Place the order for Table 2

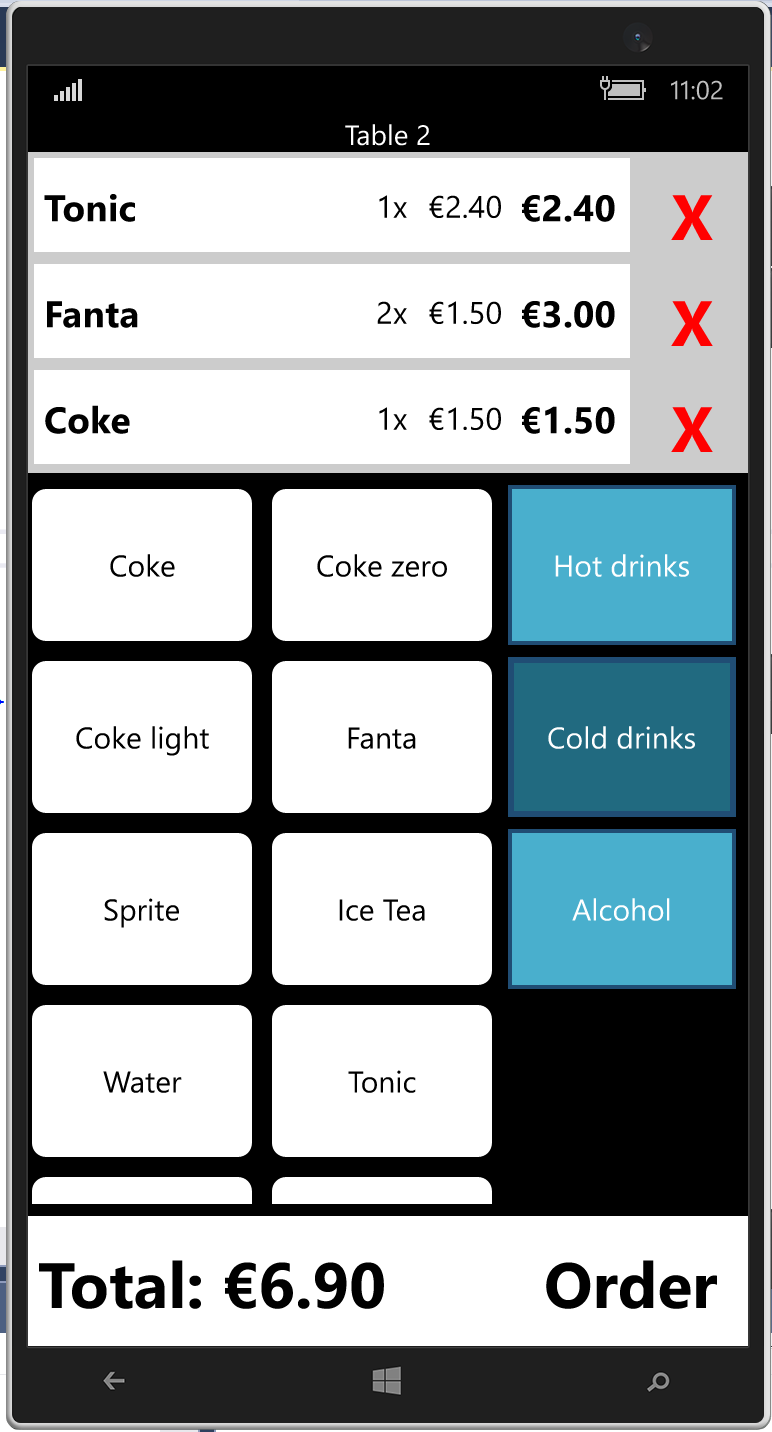click(631, 1285)
